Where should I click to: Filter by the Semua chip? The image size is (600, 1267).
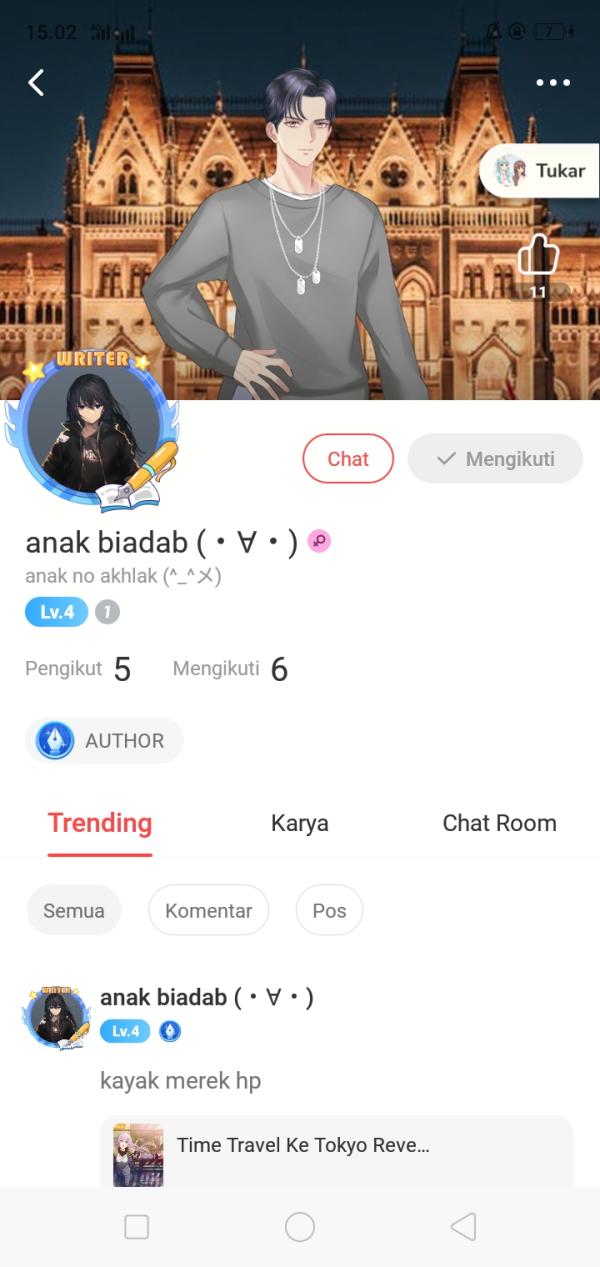pyautogui.click(x=74, y=911)
